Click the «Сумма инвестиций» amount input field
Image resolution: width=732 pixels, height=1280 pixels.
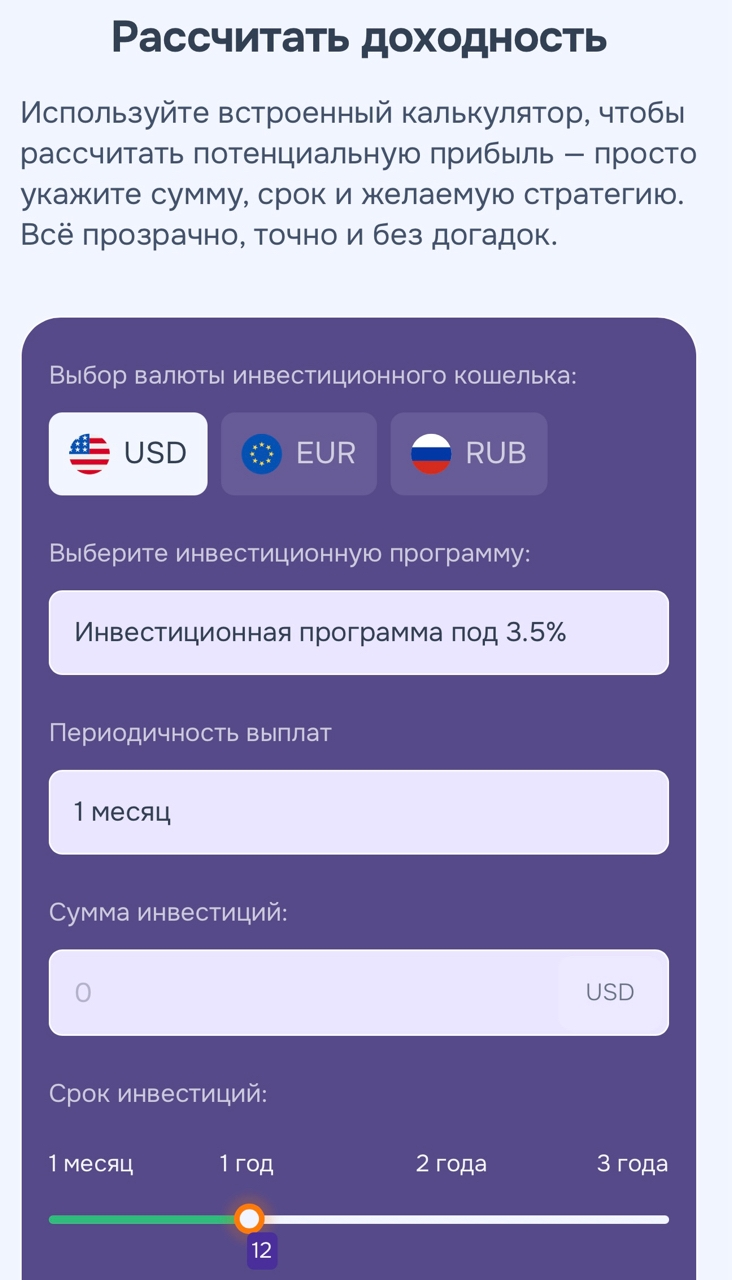(x=300, y=991)
